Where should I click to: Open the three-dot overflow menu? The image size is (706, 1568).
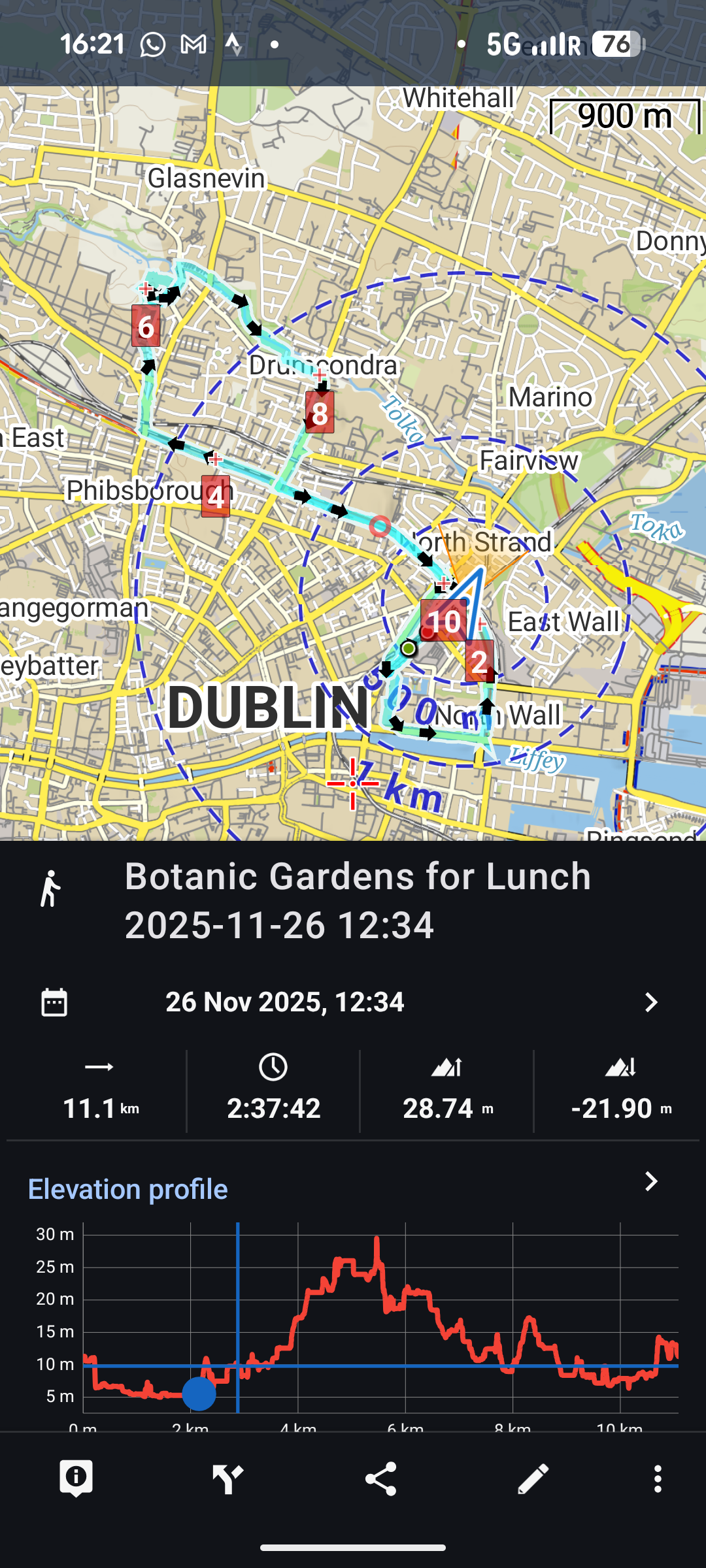[658, 1478]
